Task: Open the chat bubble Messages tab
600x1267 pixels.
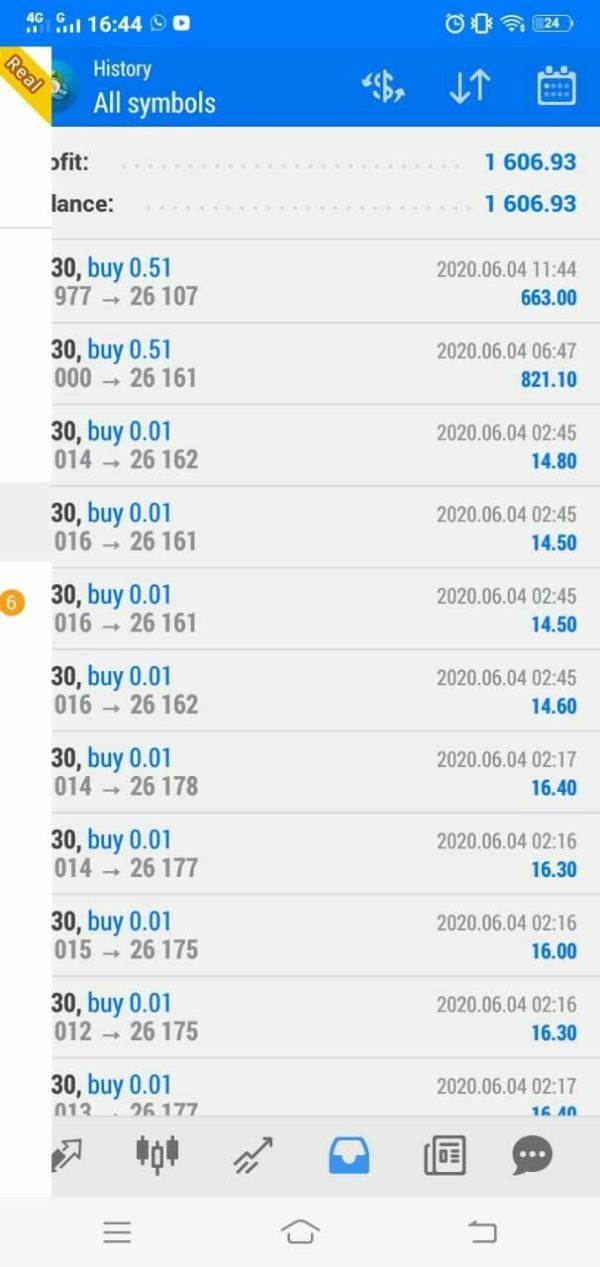Action: pyautogui.click(x=532, y=1156)
